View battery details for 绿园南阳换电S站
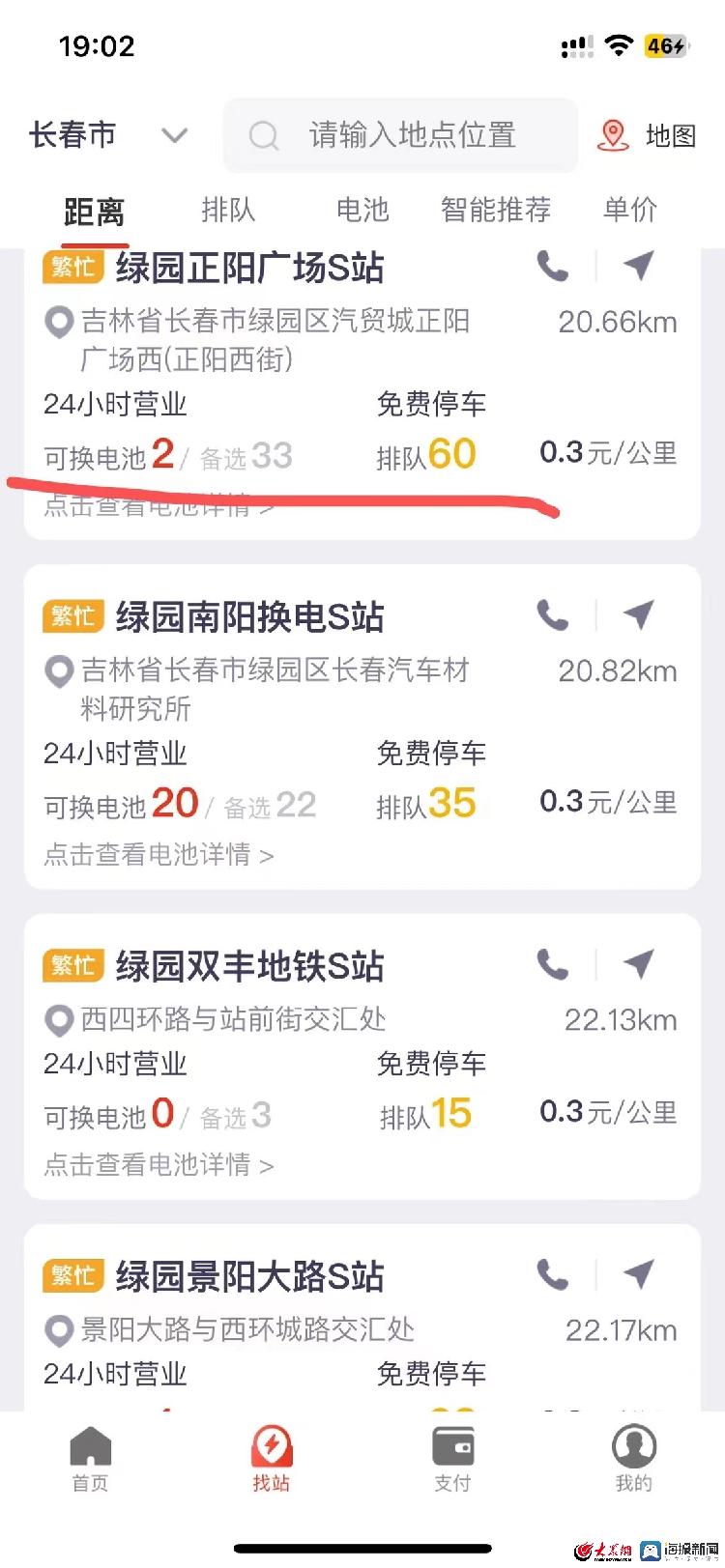 click(x=159, y=854)
